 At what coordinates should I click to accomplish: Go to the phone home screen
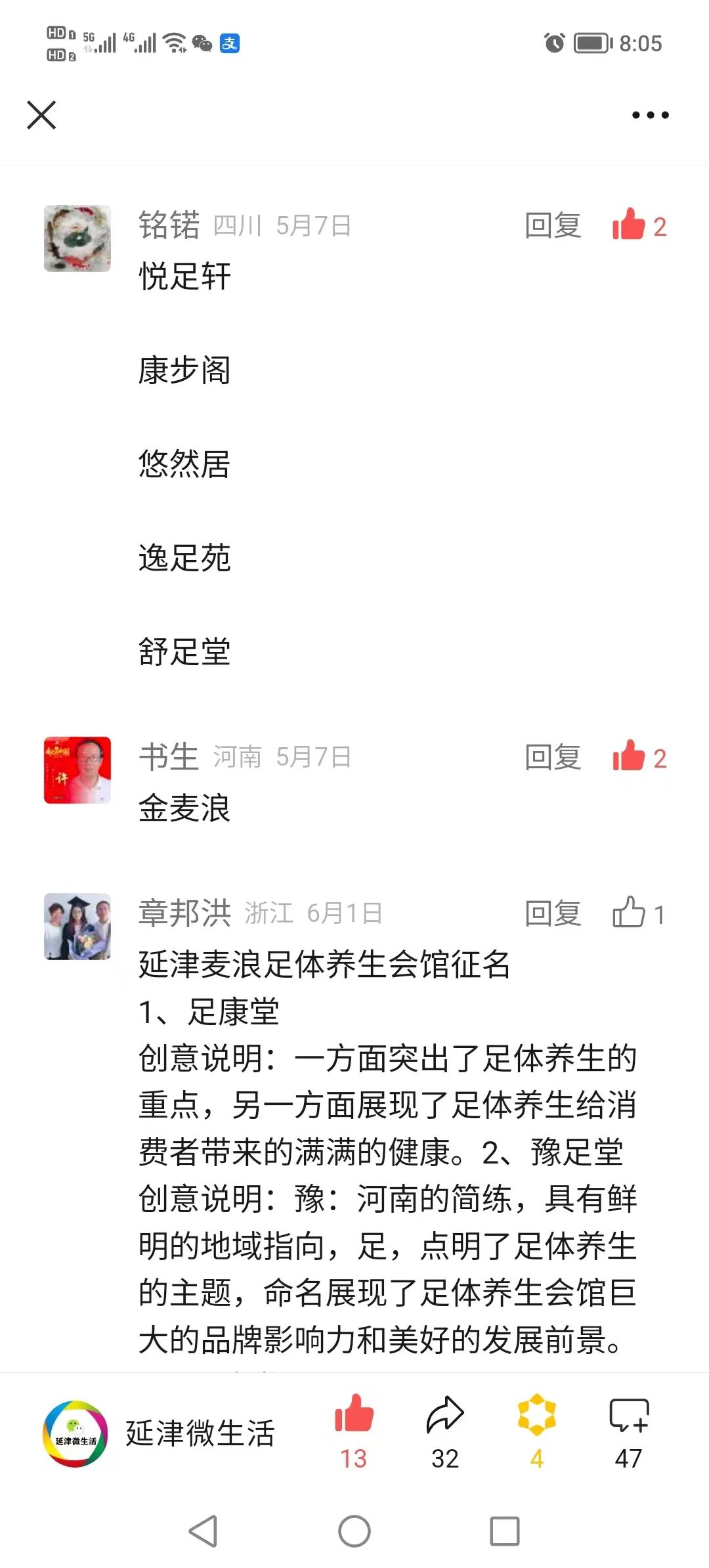[354, 1531]
